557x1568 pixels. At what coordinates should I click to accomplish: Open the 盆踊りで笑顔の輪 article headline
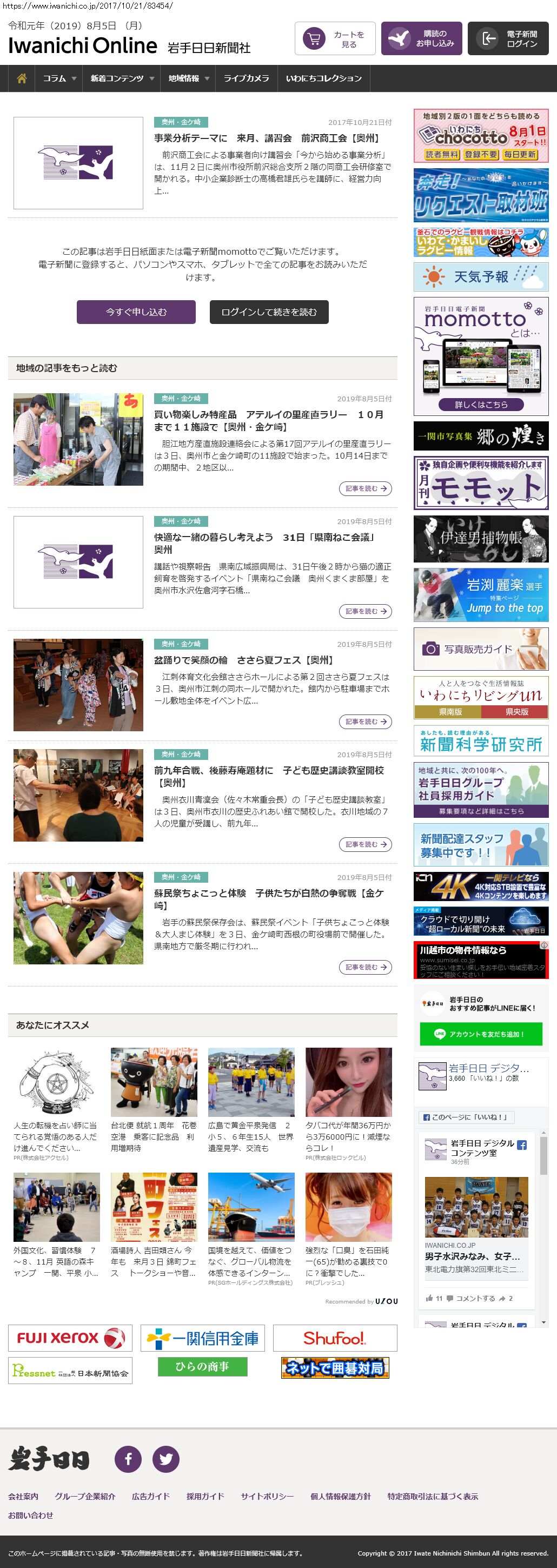pyautogui.click(x=243, y=660)
